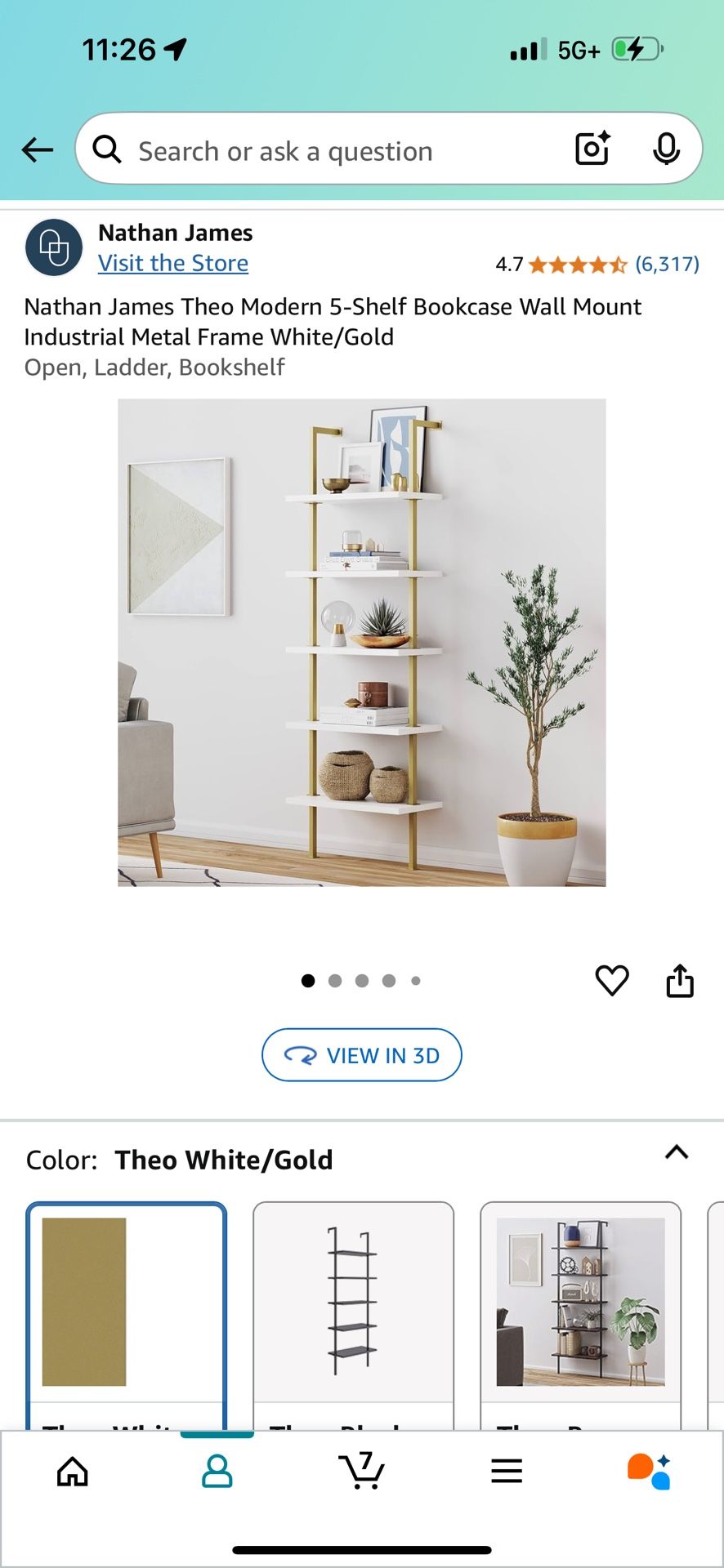This screenshot has height=1568, width=724.
Task: Pick the third color option with room photo
Action: [x=580, y=1307]
